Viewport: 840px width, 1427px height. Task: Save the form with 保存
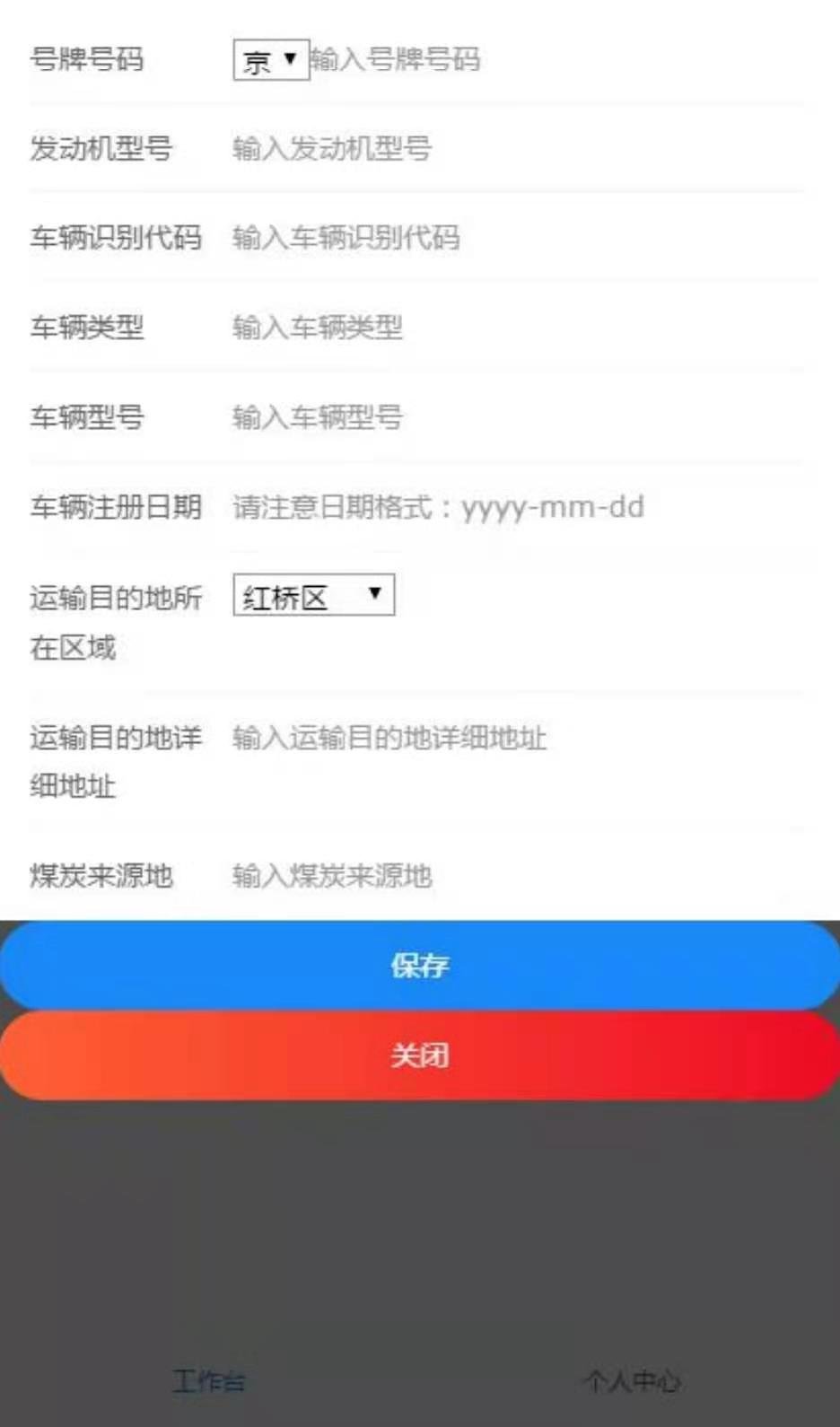point(420,966)
